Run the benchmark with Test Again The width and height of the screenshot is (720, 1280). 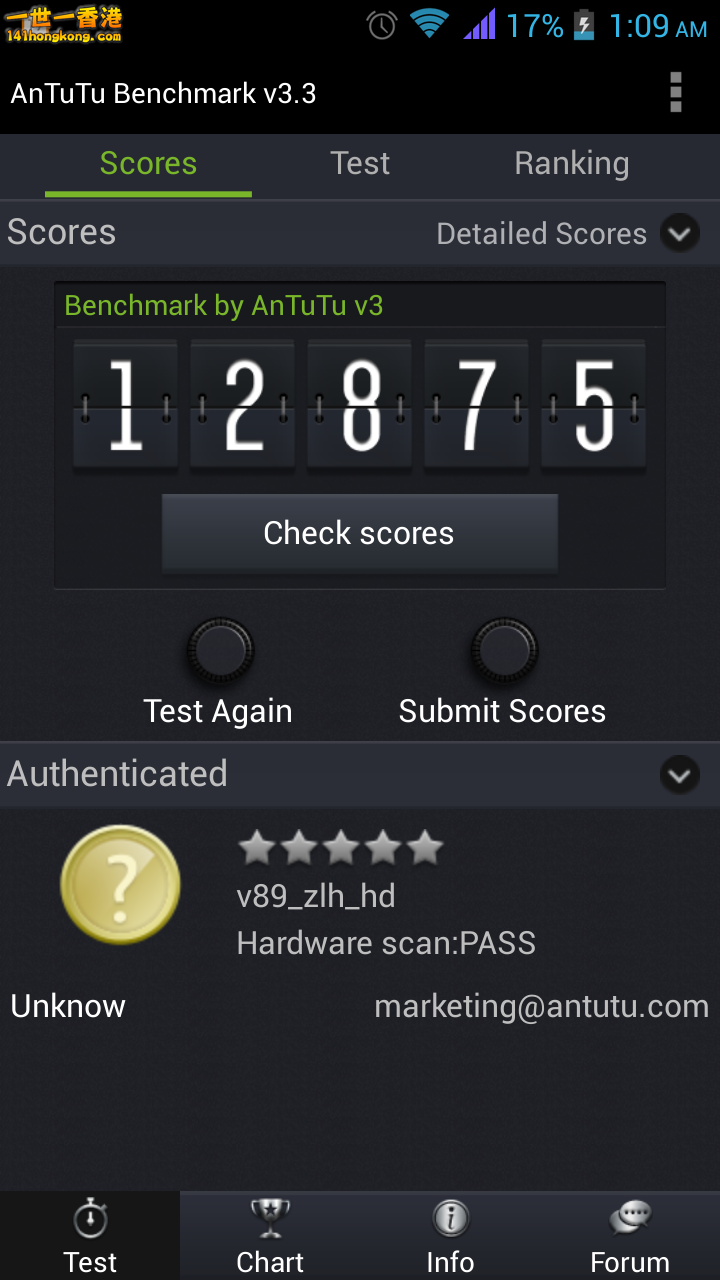pyautogui.click(x=220, y=651)
